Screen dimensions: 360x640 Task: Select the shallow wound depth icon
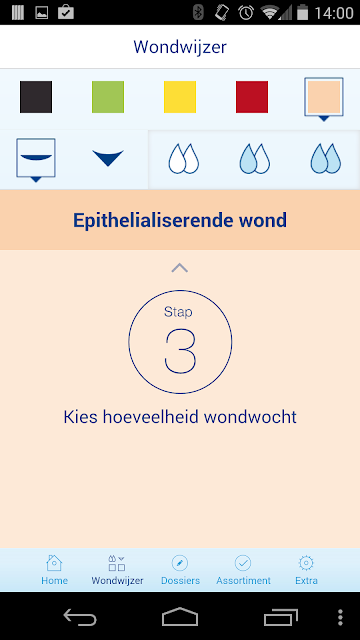click(36, 158)
